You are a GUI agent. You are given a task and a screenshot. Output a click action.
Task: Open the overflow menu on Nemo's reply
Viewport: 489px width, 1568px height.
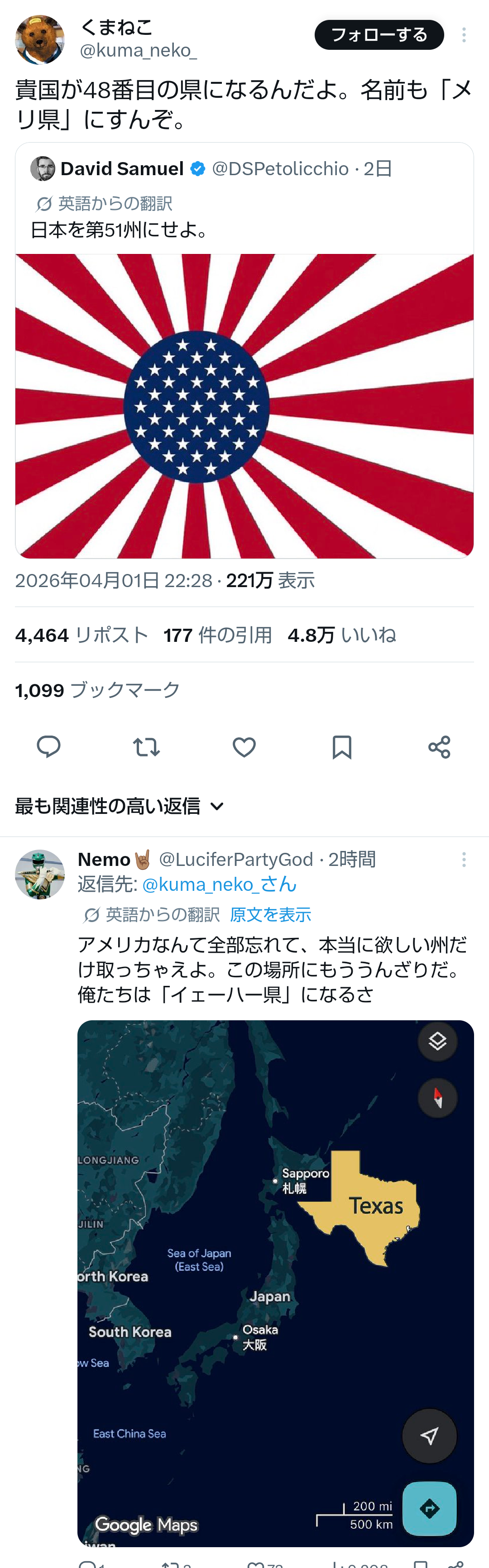coord(464,860)
